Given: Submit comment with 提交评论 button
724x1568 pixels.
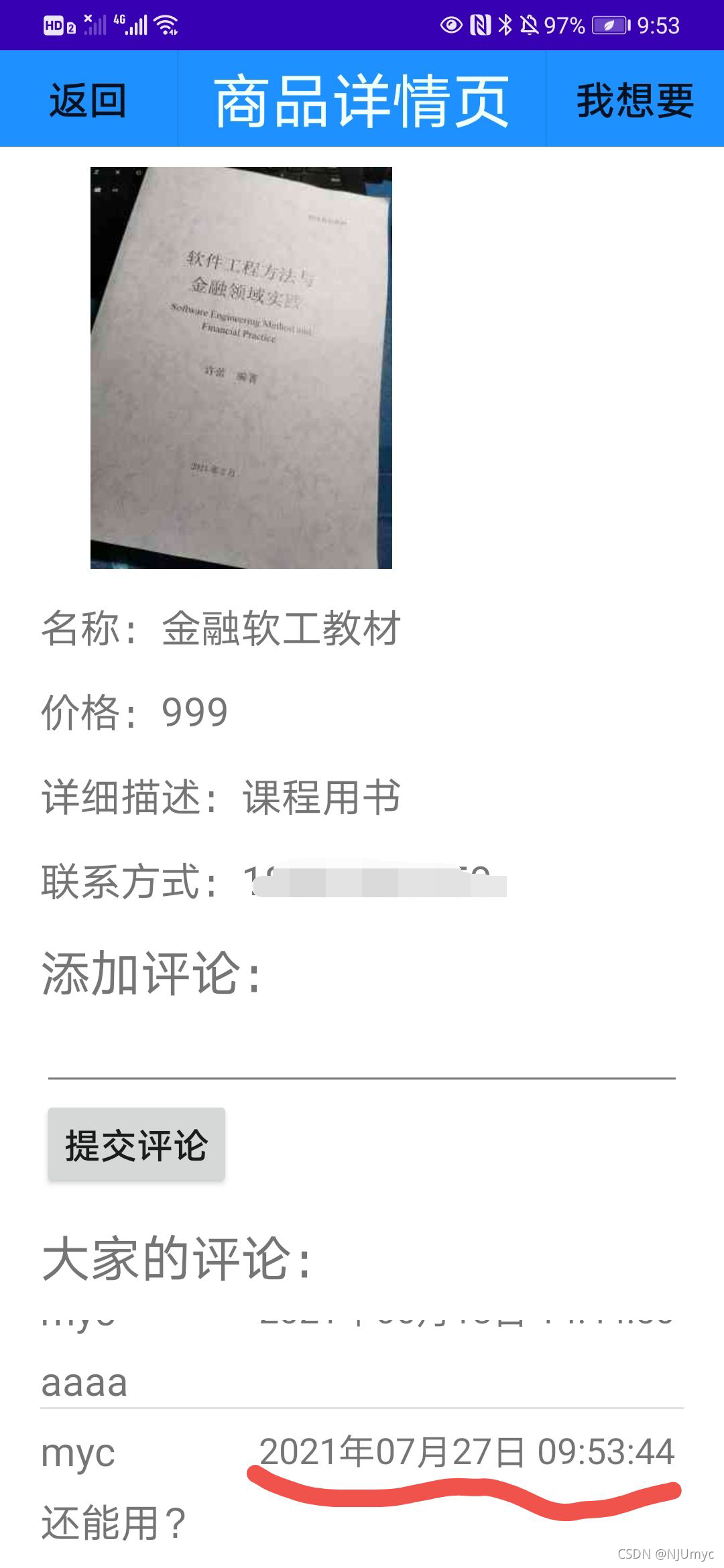Looking at the screenshot, I should pos(137,1145).
